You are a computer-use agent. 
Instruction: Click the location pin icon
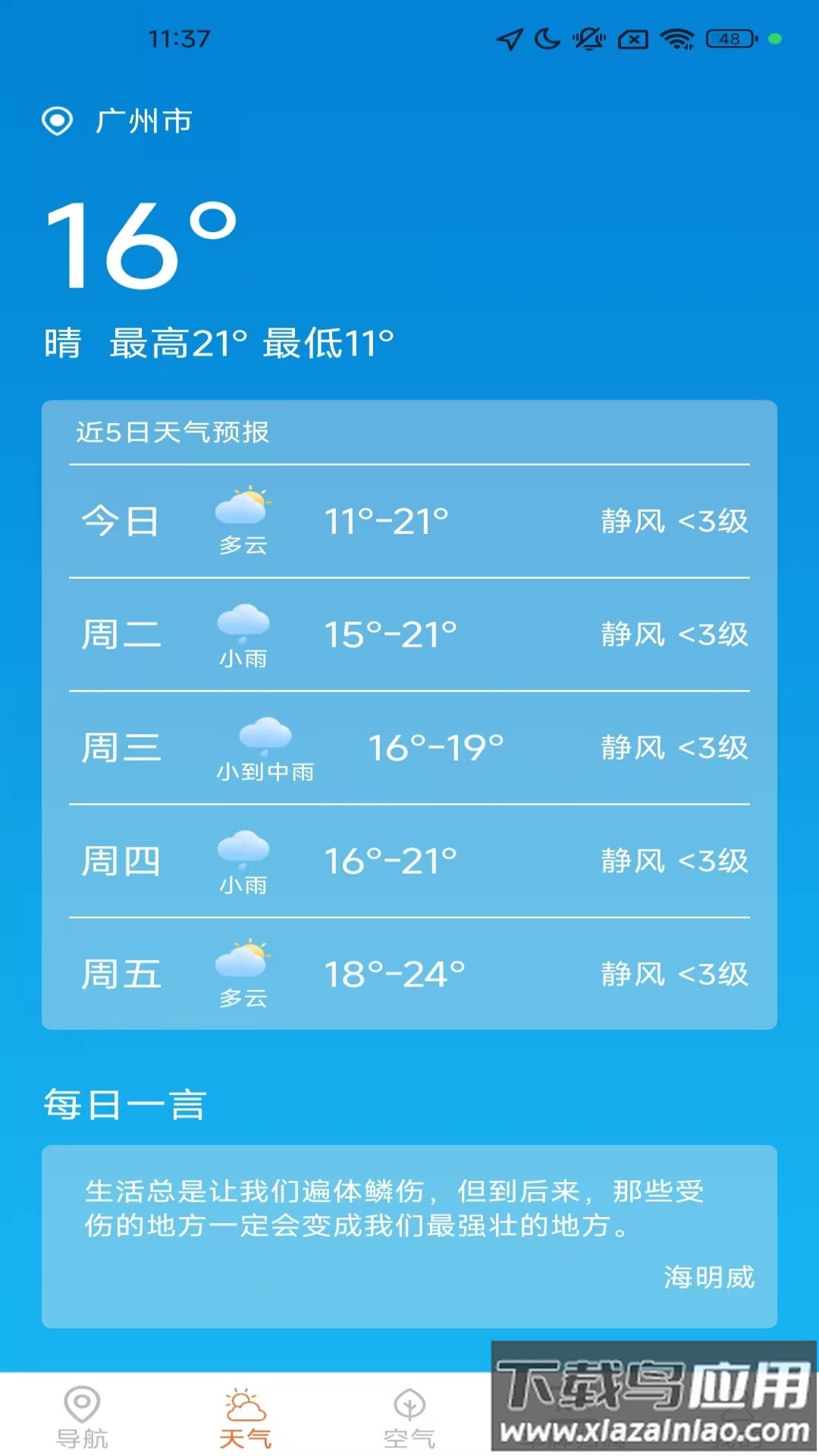59,120
